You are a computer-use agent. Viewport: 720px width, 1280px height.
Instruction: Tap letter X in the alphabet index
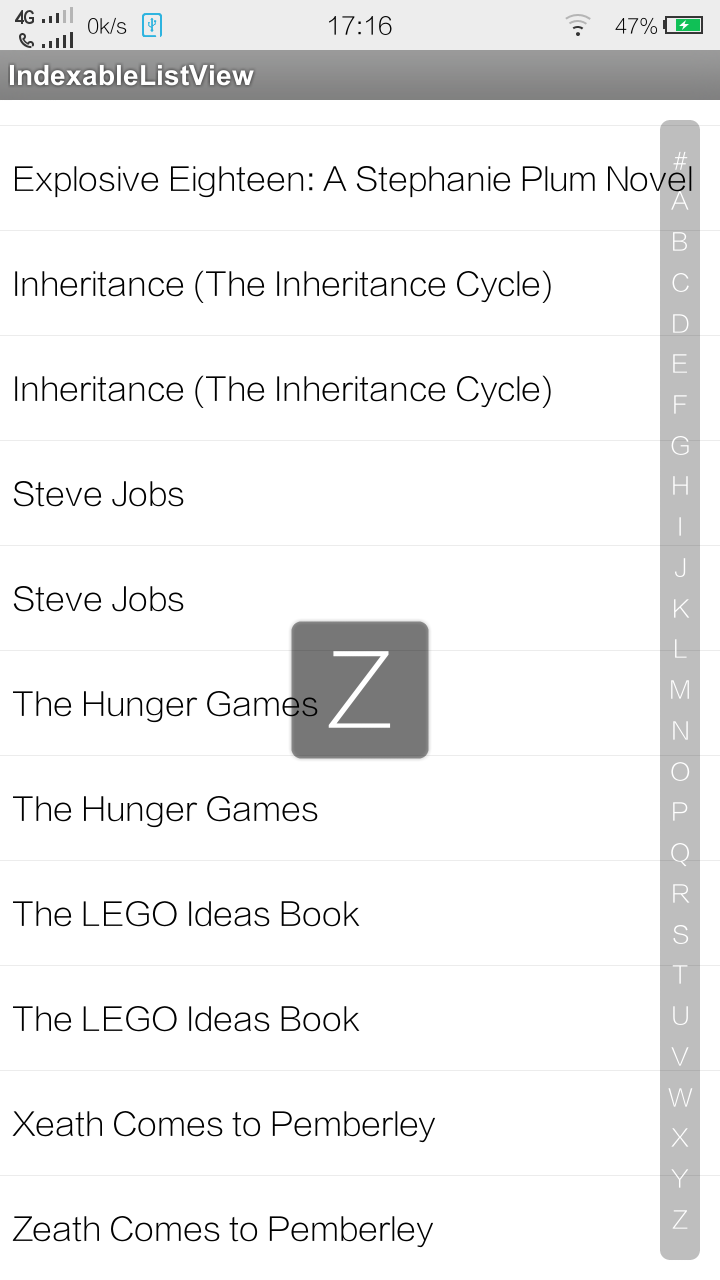(680, 1138)
